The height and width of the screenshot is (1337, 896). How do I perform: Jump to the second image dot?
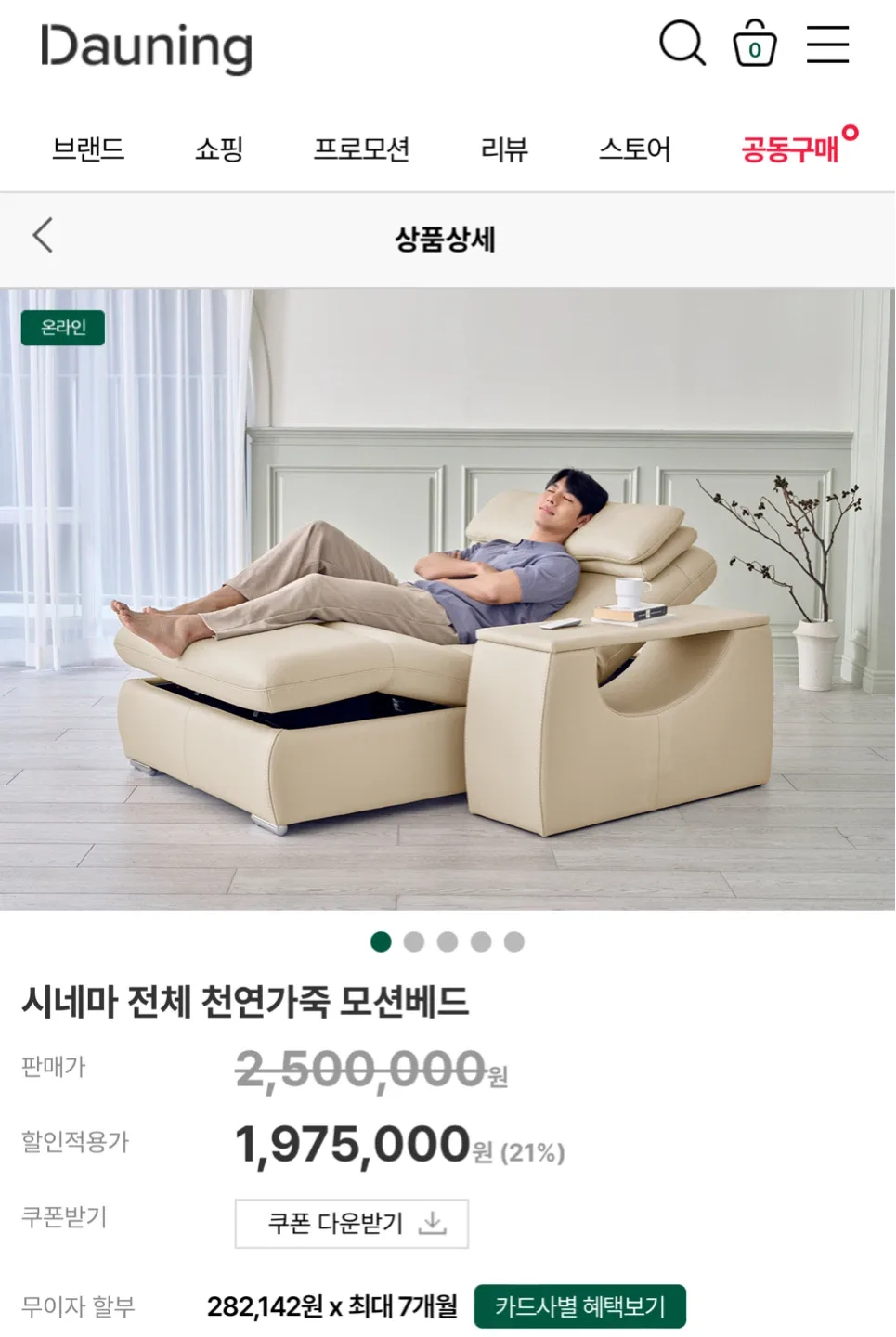pyautogui.click(x=414, y=941)
